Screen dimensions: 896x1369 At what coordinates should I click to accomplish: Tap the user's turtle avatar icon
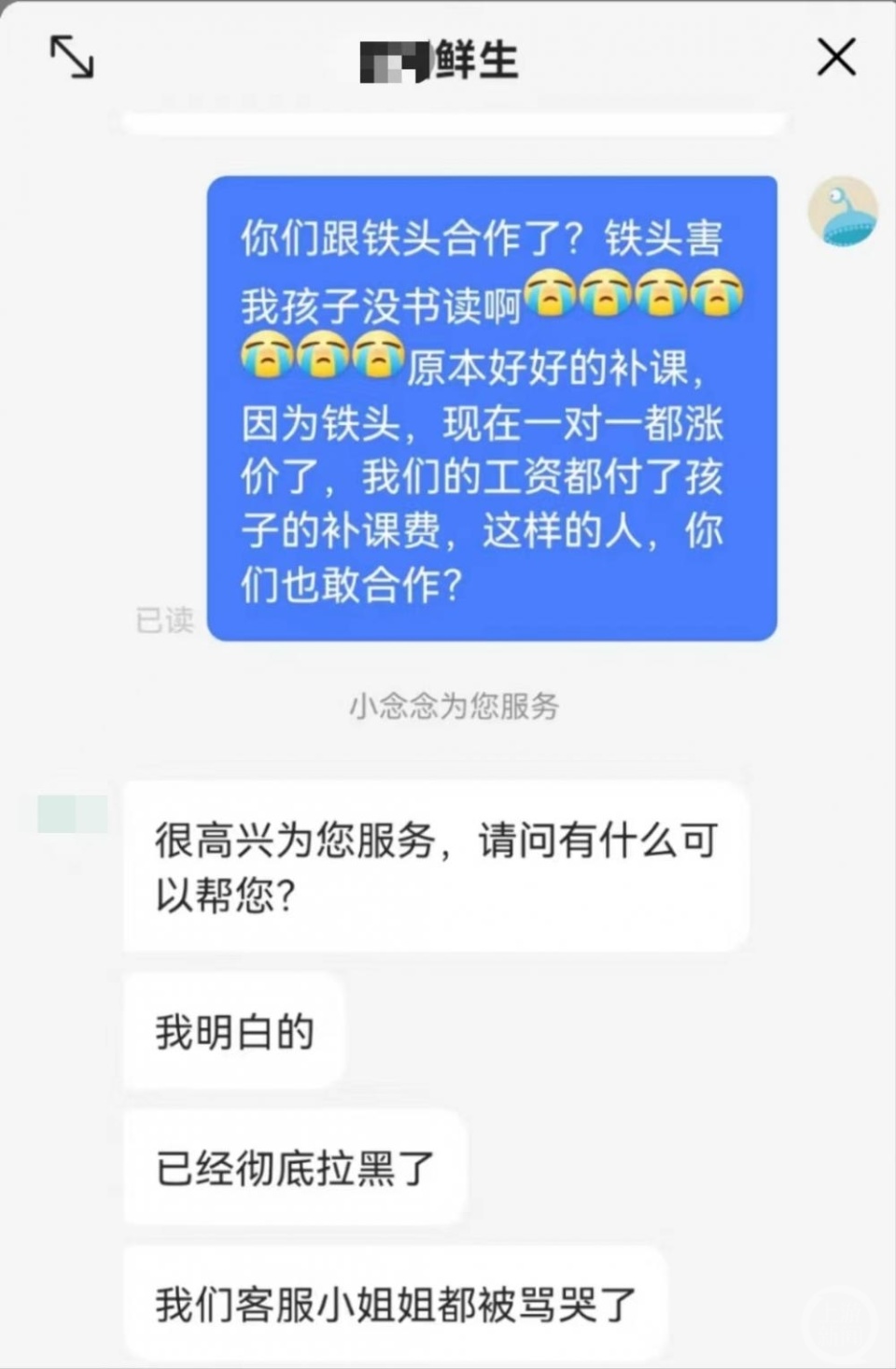[841, 213]
